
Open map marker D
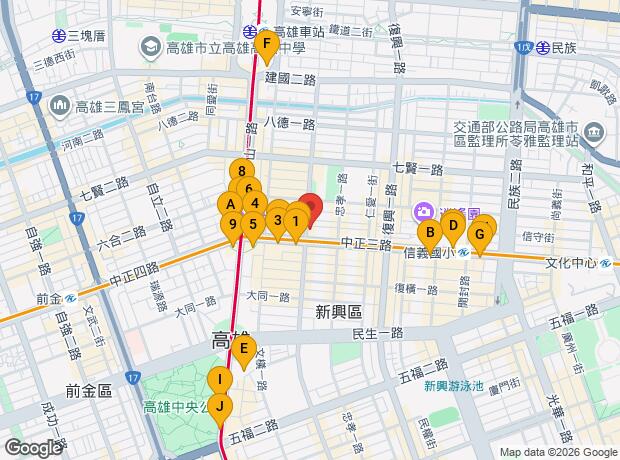pyautogui.click(x=452, y=225)
